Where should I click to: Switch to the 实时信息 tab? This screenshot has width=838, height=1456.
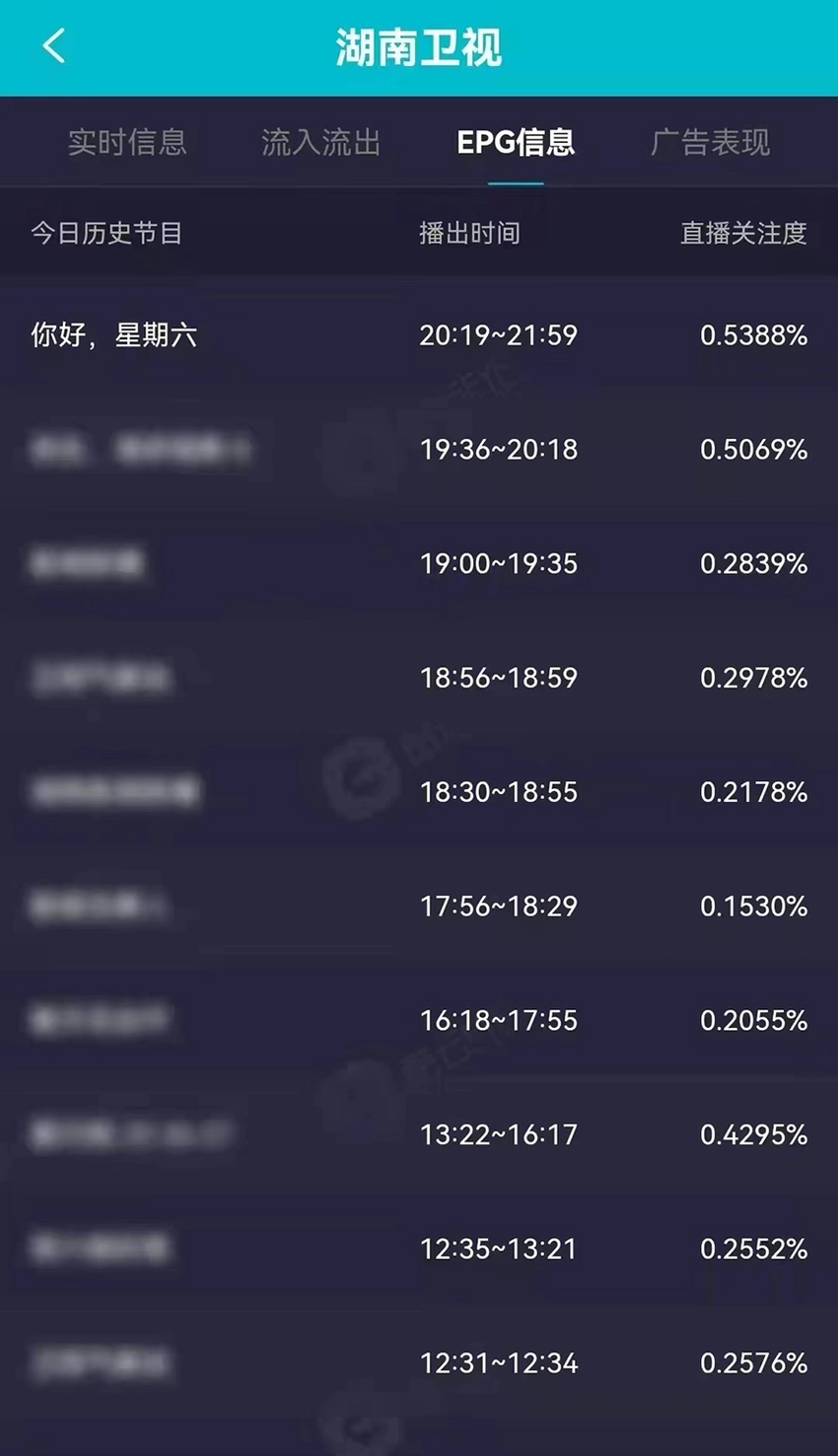coord(127,143)
